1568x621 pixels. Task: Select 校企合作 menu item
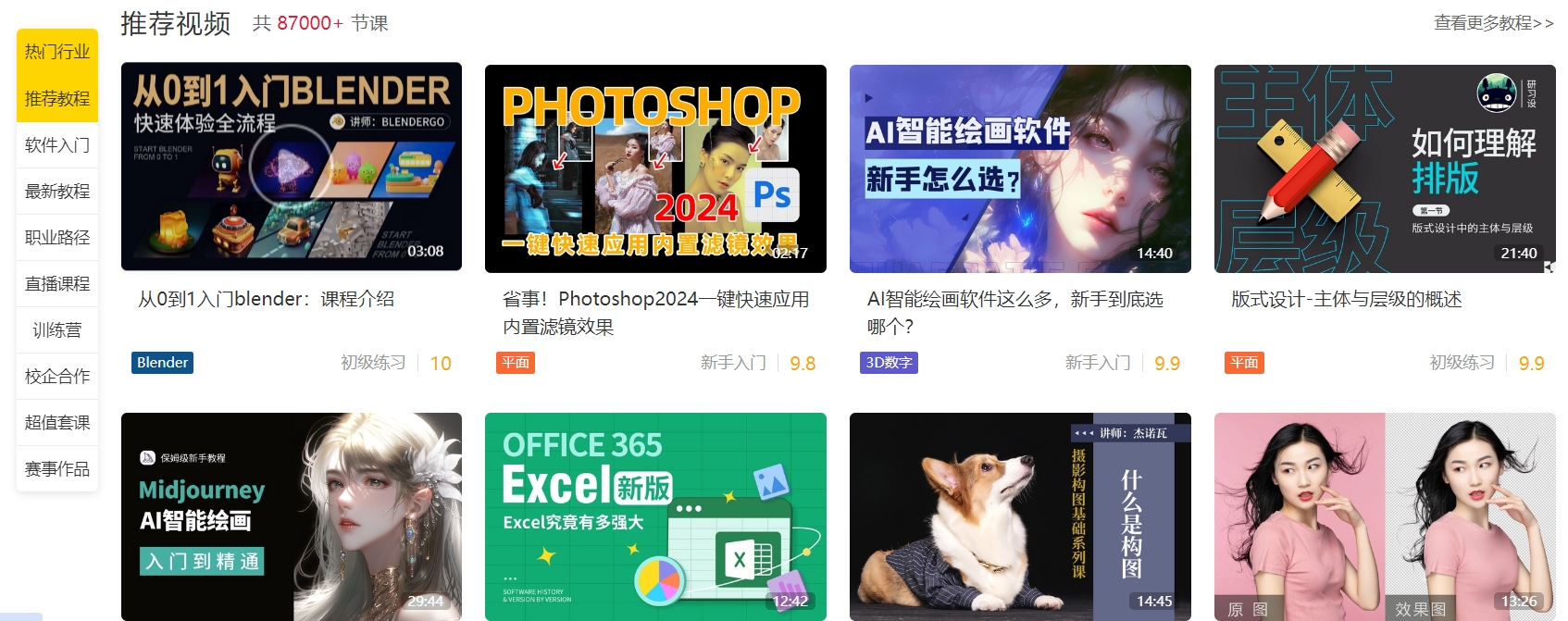click(57, 376)
